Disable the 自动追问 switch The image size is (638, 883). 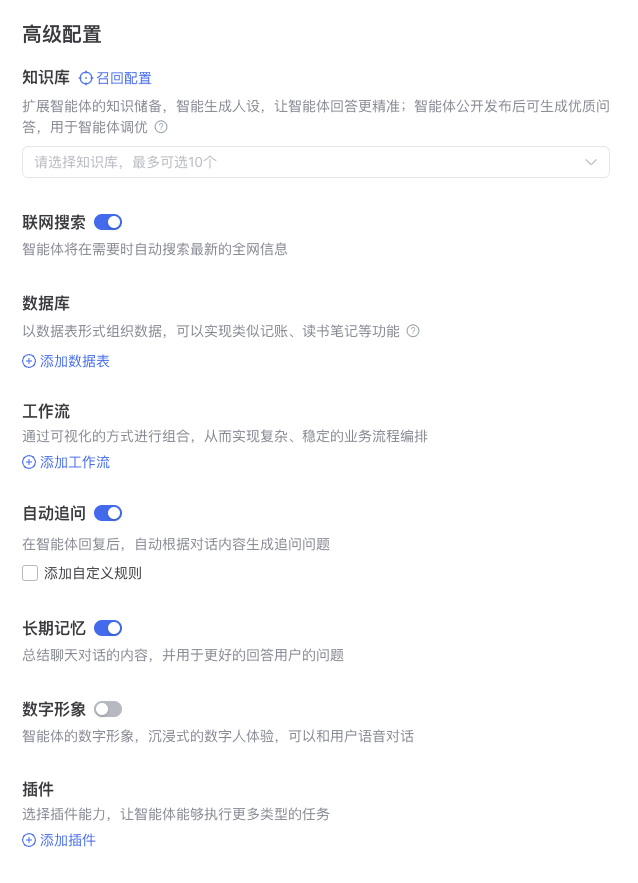pos(108,513)
